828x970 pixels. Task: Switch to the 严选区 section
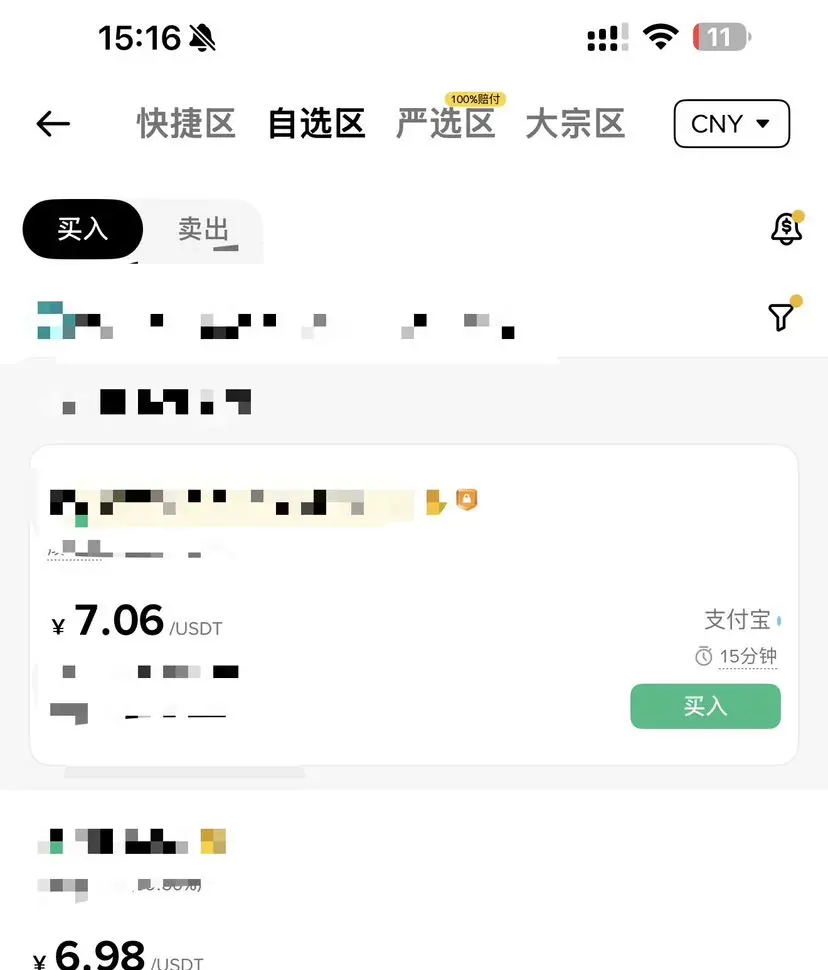446,124
